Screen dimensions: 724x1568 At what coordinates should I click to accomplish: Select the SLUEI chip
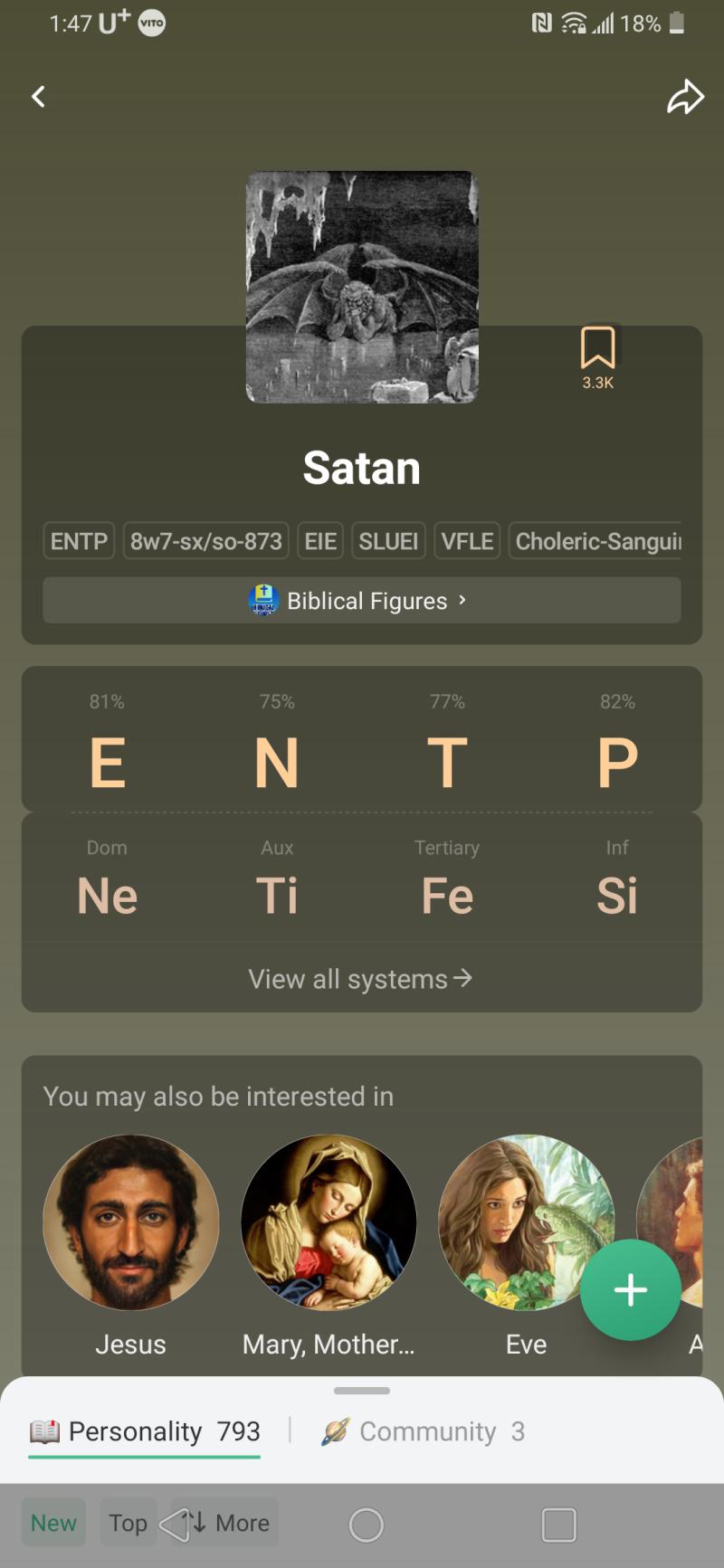coord(388,541)
